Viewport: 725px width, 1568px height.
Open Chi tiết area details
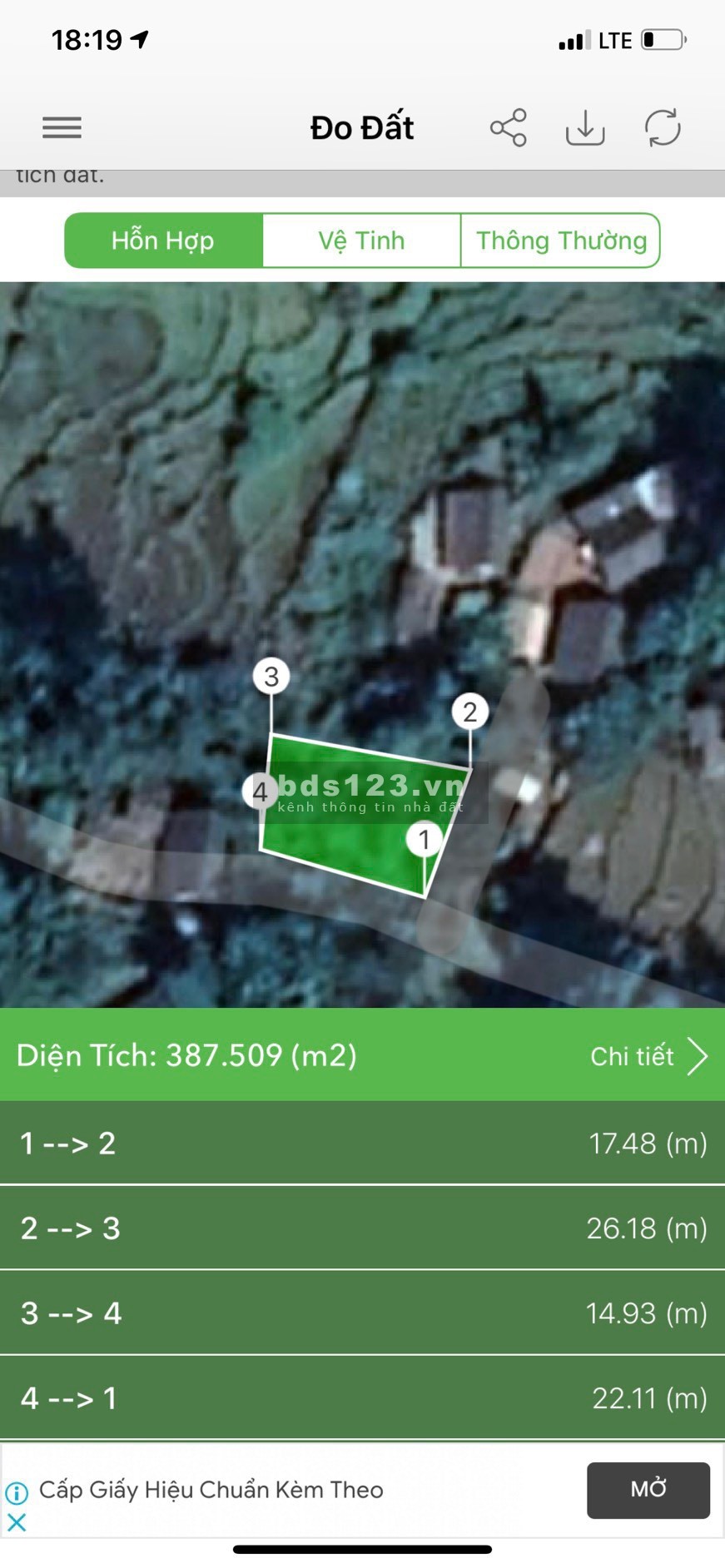(648, 1056)
